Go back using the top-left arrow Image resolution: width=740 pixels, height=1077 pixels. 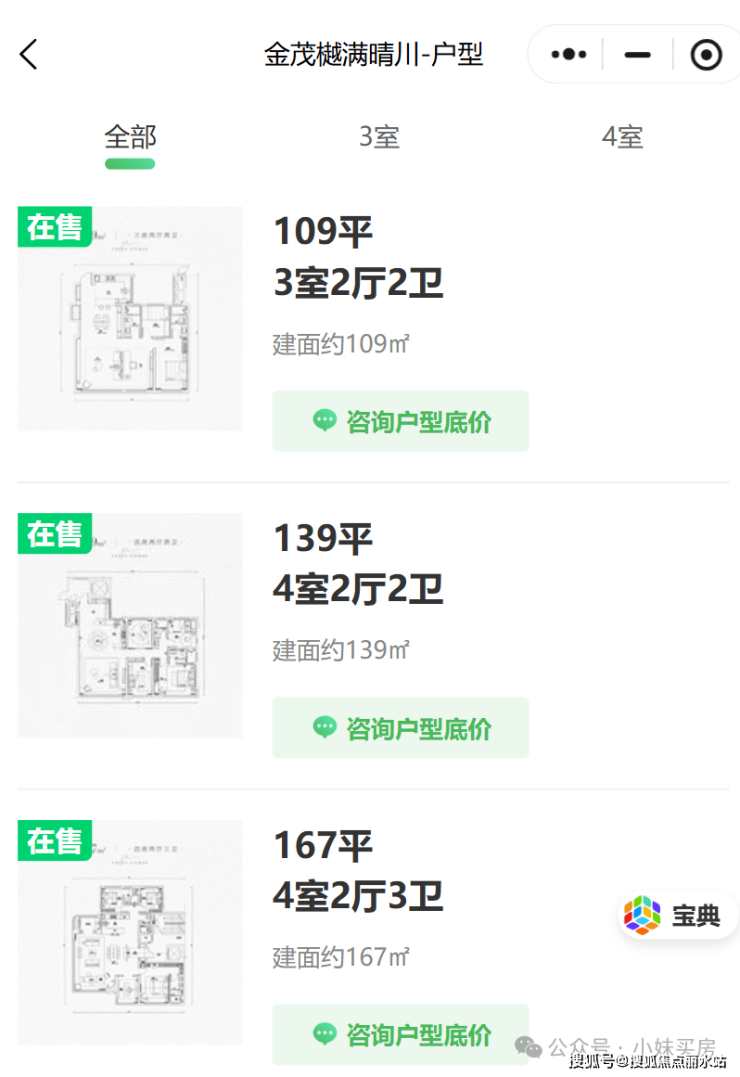click(29, 54)
